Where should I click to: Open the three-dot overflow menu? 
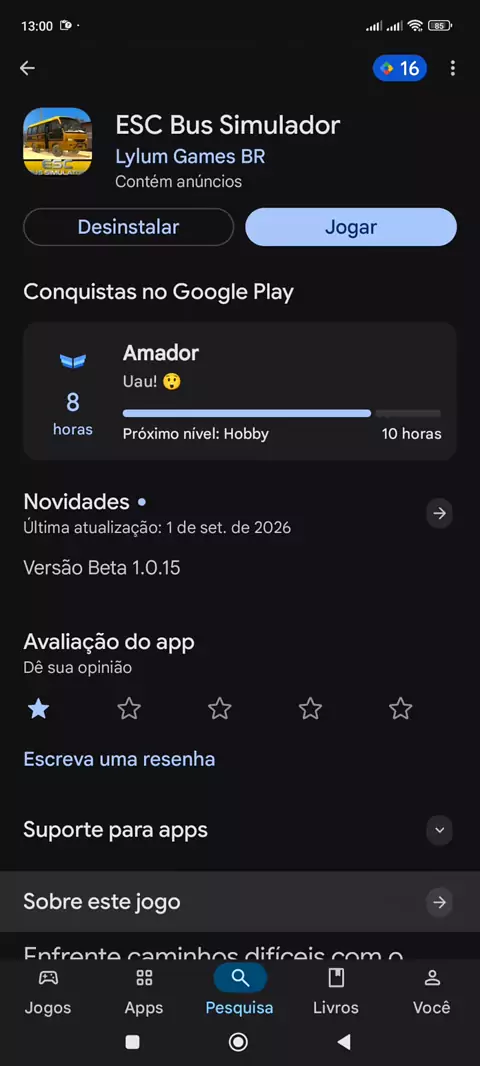(x=453, y=68)
